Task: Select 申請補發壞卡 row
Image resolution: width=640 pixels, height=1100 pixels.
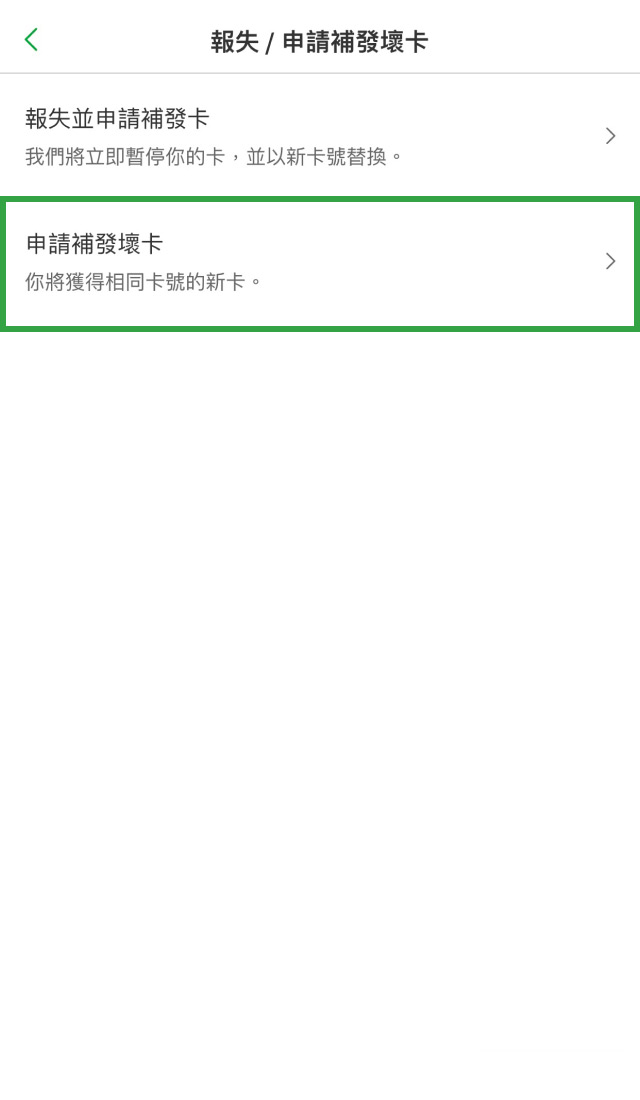Action: tap(320, 262)
